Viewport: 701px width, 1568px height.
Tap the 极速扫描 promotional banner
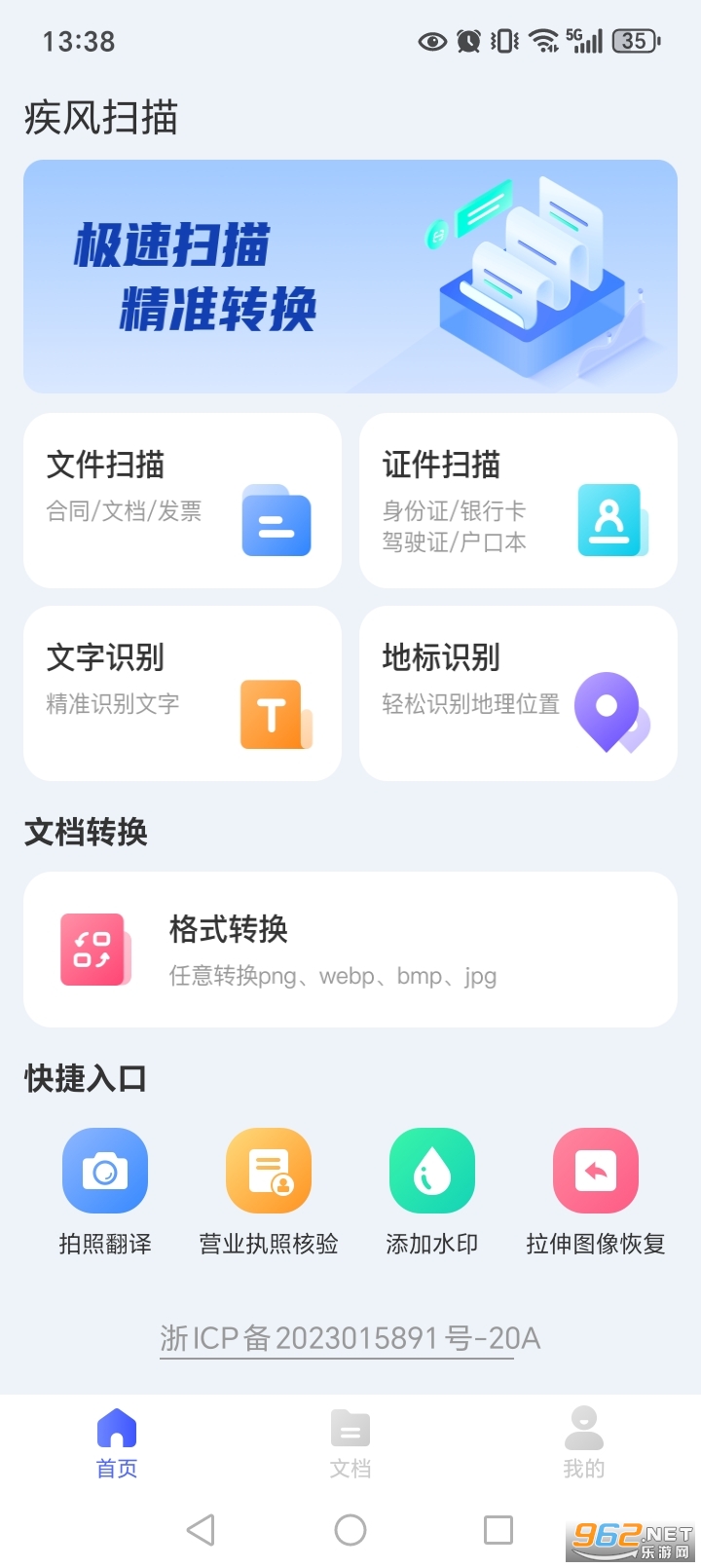(350, 277)
